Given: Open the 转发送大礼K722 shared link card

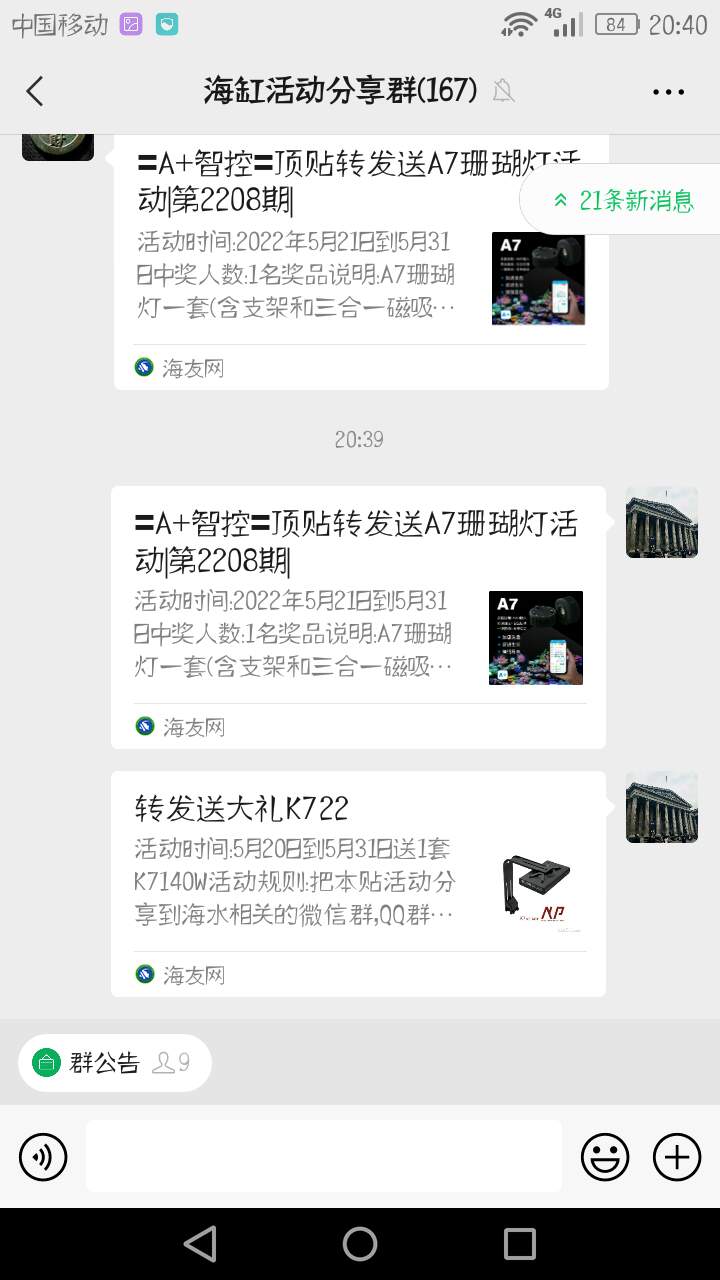Looking at the screenshot, I should coord(358,883).
